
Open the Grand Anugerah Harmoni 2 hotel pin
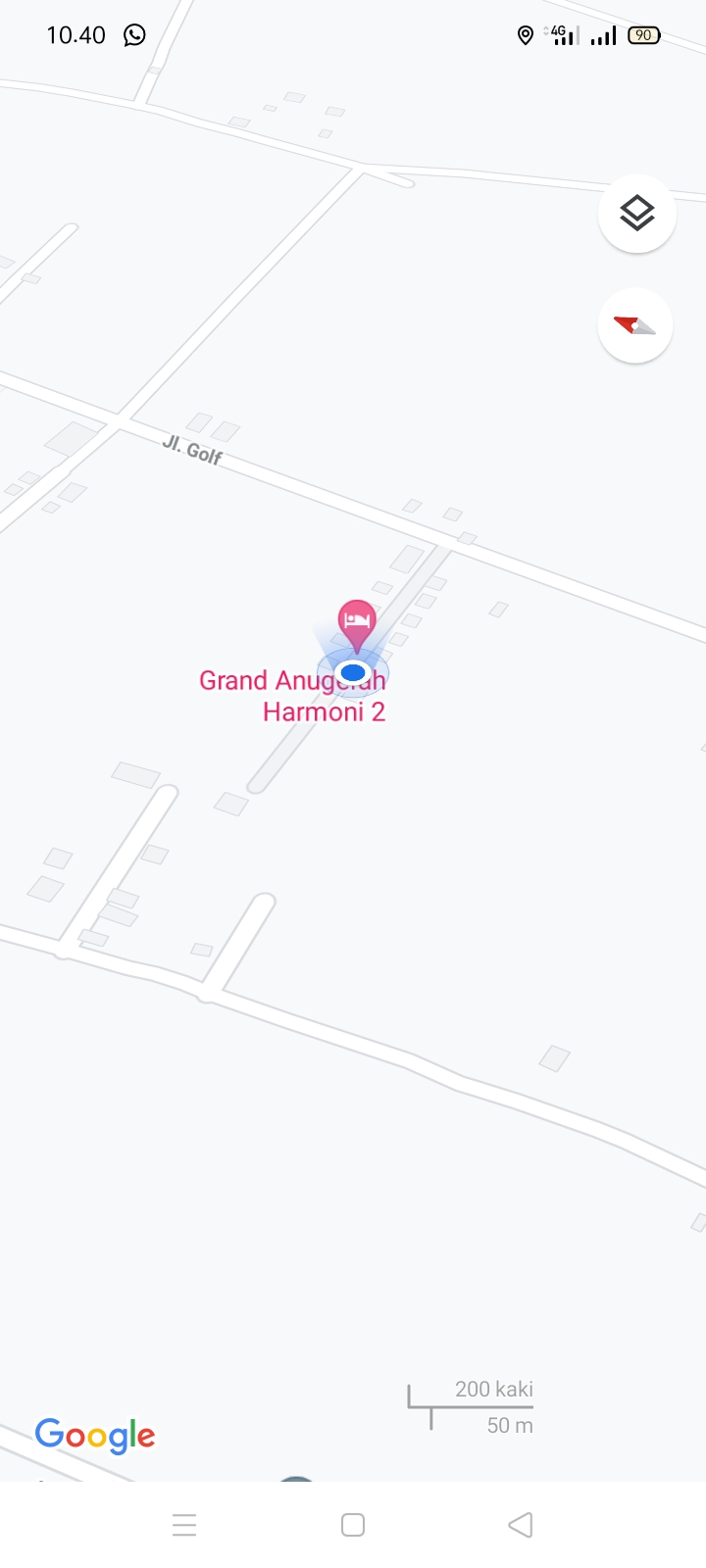tap(357, 621)
